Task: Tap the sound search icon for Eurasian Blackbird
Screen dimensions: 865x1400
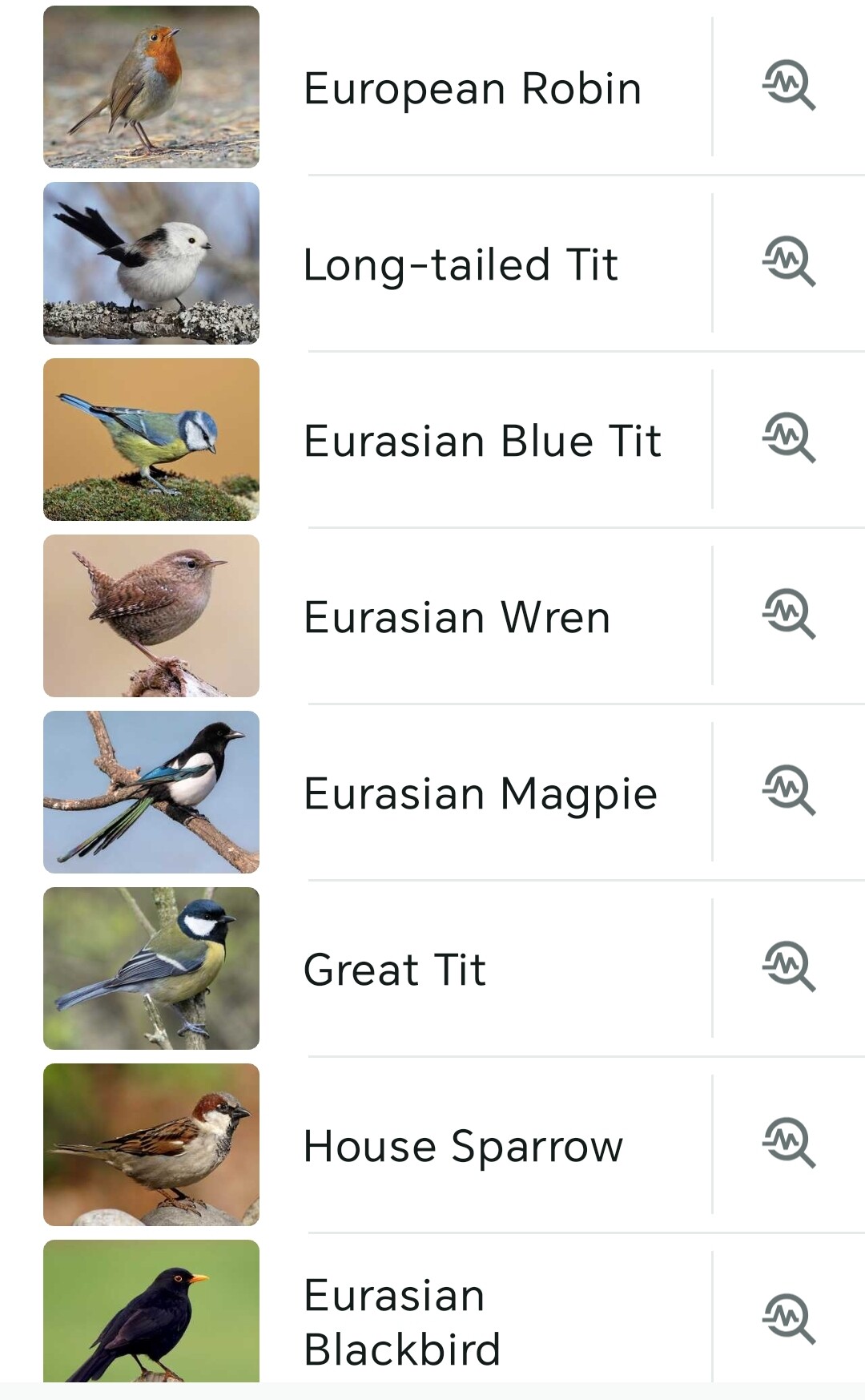Action: (788, 1319)
